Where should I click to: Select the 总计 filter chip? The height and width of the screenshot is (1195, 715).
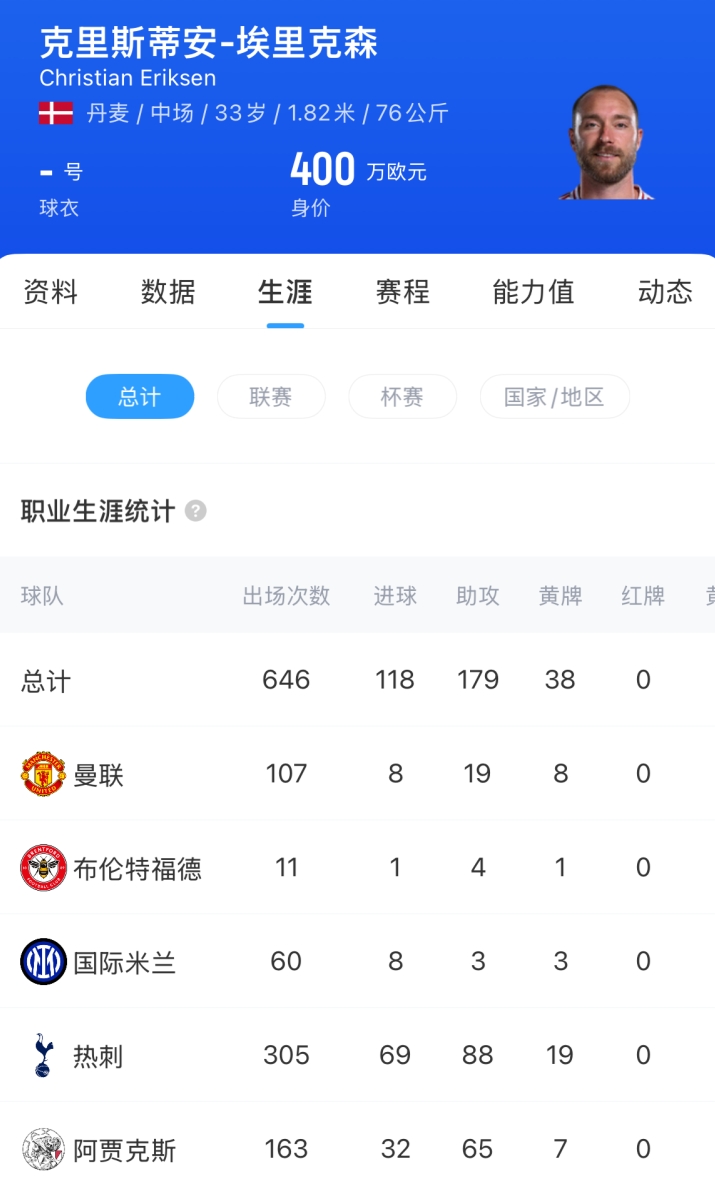click(139, 397)
